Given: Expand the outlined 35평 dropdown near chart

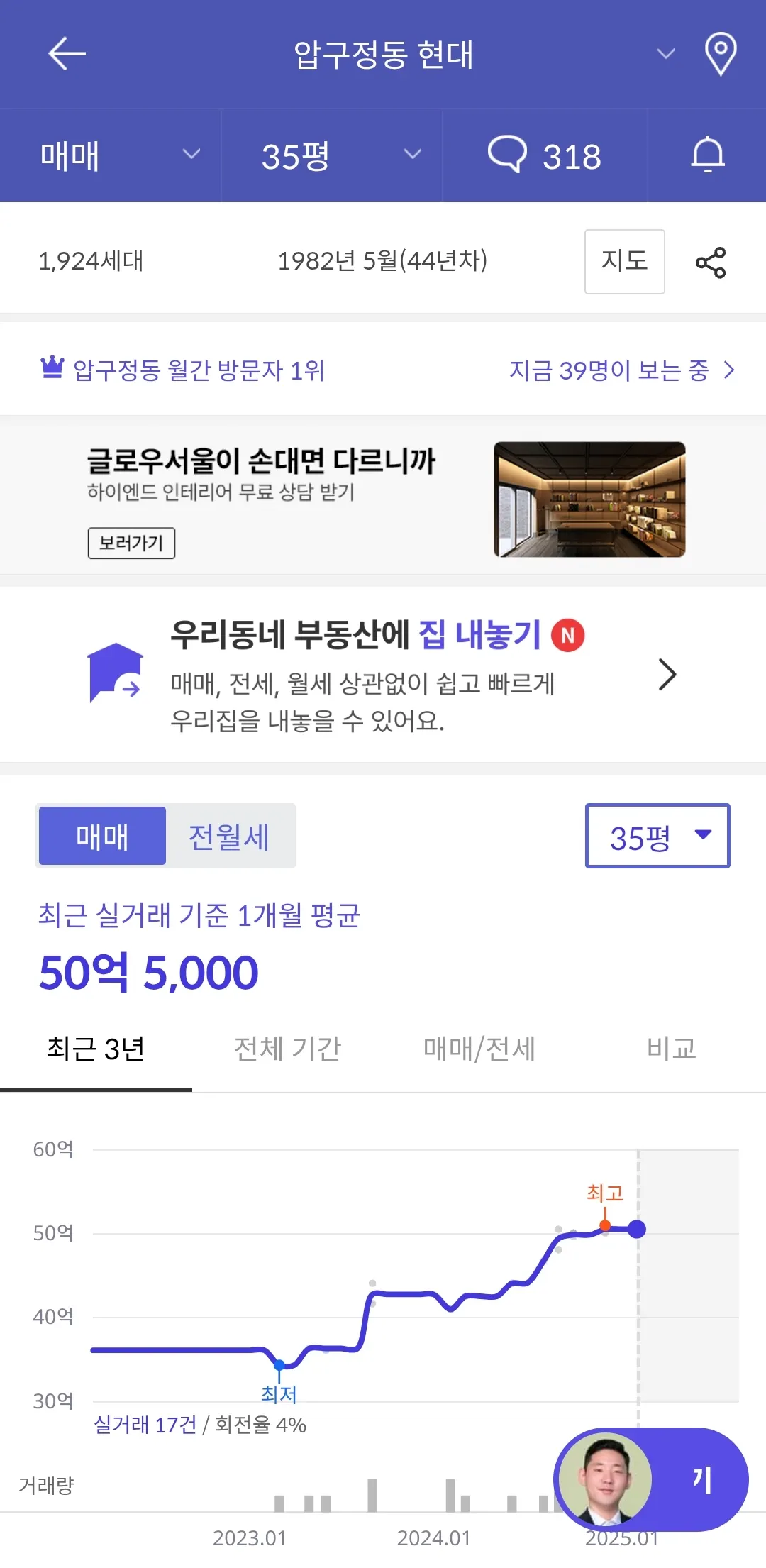Looking at the screenshot, I should click(657, 836).
